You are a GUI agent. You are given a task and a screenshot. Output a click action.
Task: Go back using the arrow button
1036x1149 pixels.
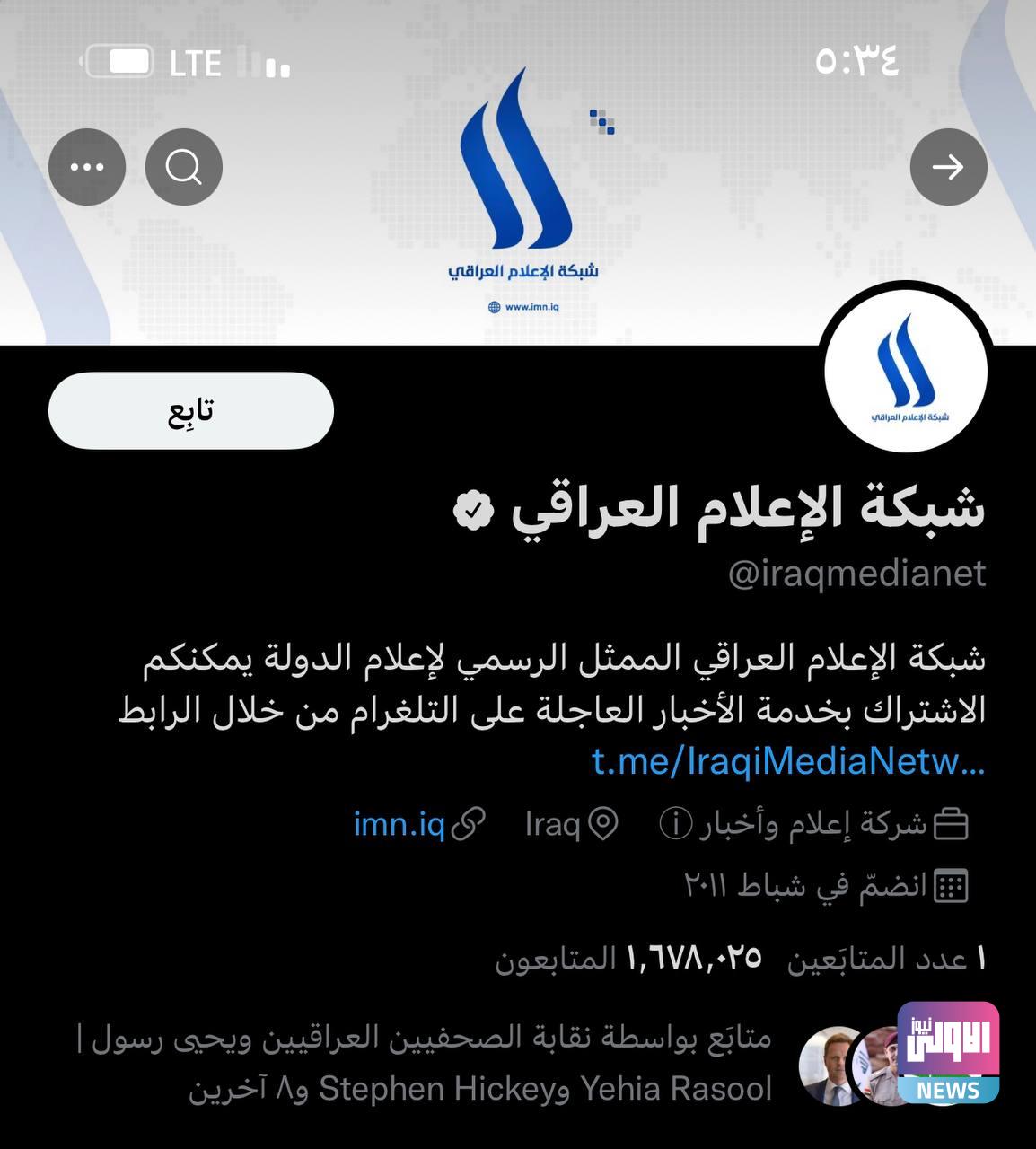(x=948, y=167)
